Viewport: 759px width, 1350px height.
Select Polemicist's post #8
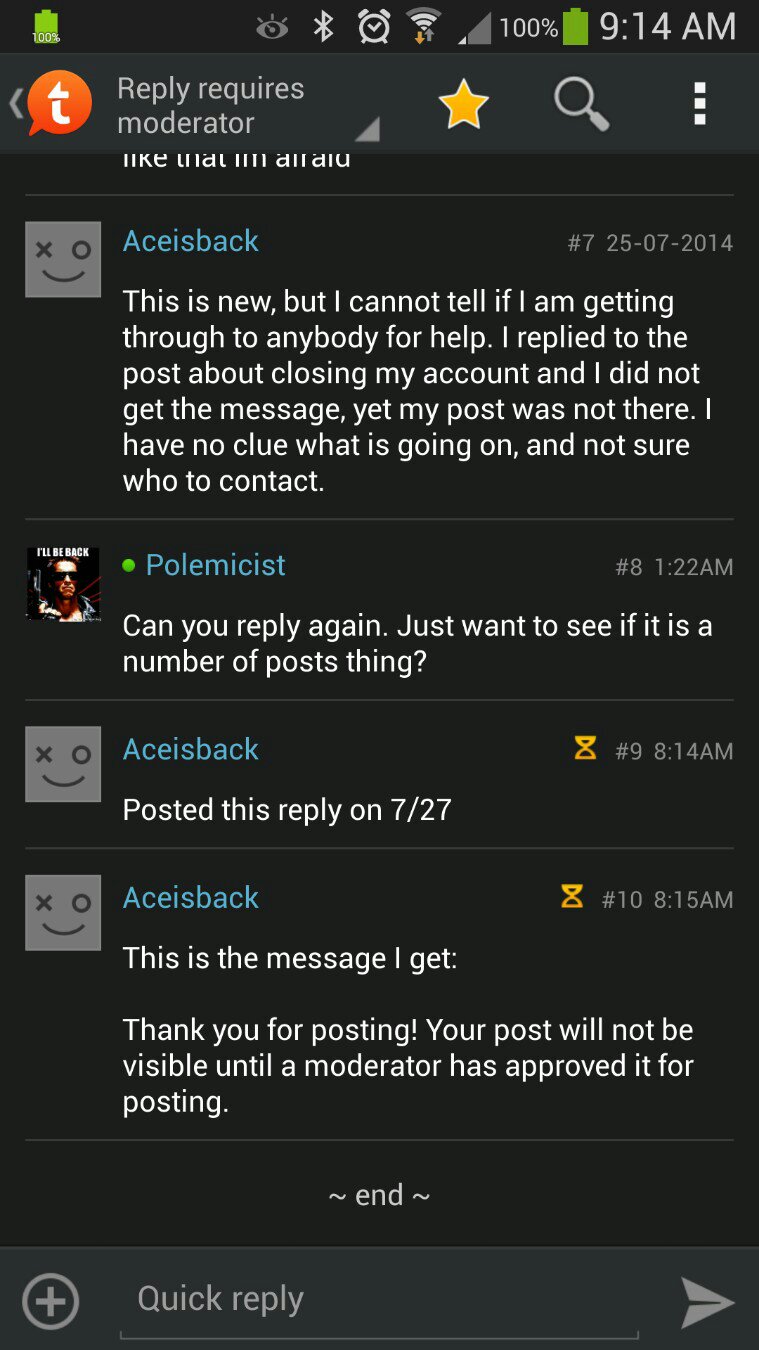pos(379,610)
